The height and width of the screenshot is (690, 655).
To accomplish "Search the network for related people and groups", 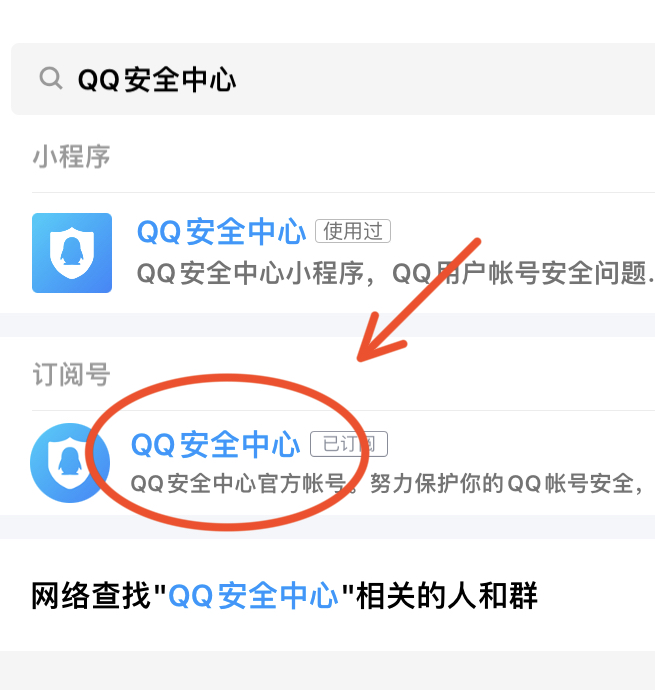I will pos(285,597).
